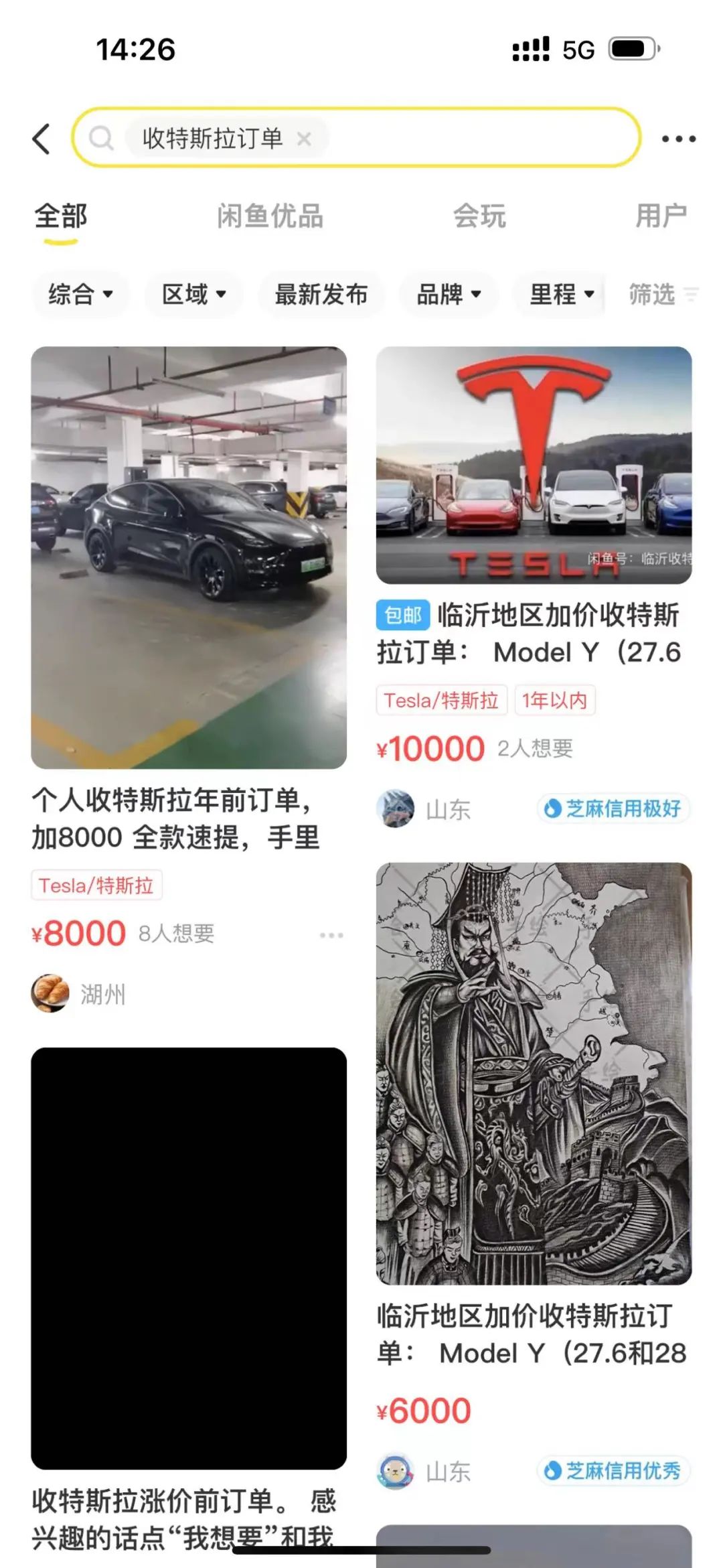Image resolution: width=723 pixels, height=1568 pixels.
Task: Open more options on the ¥8000 listing
Action: (x=331, y=935)
